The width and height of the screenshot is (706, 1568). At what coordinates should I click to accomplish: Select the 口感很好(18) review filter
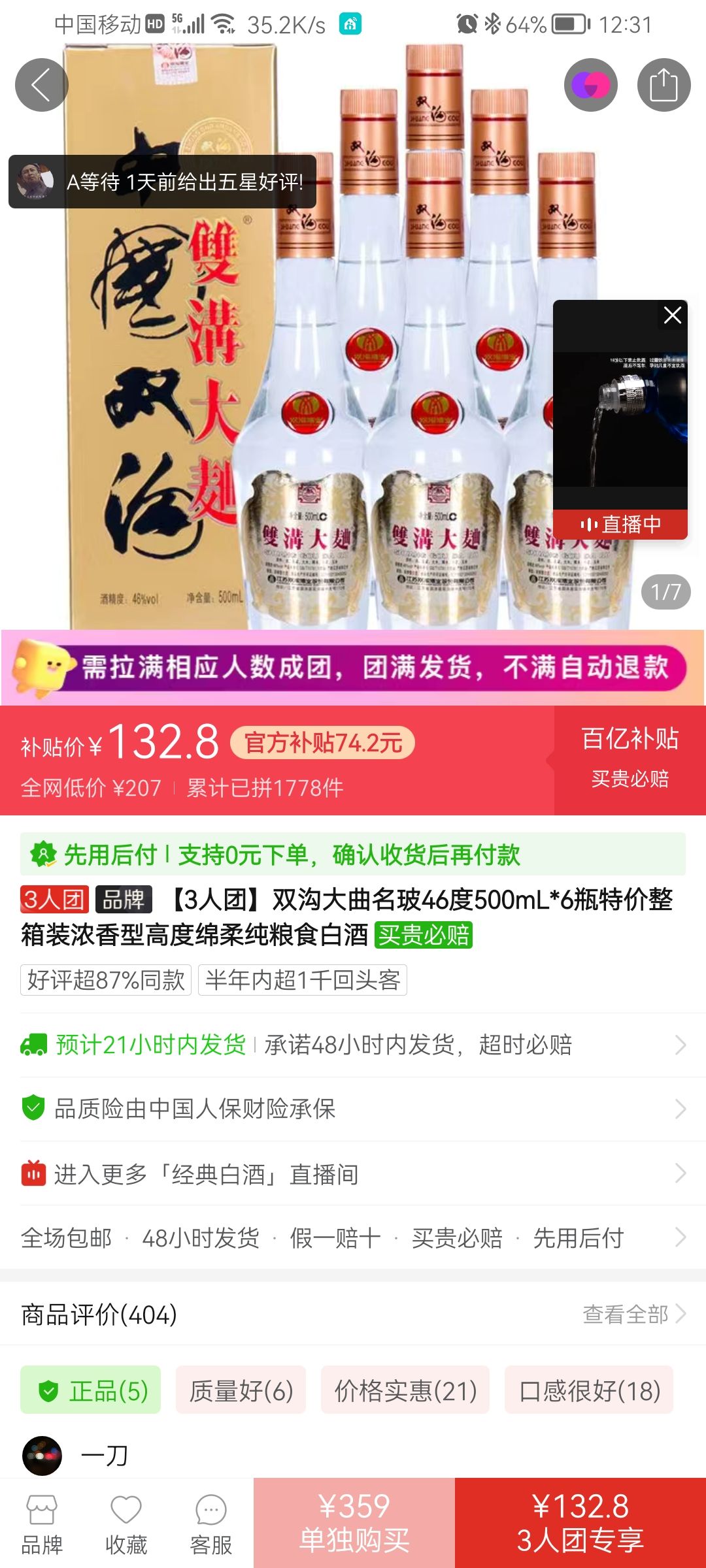(588, 1390)
